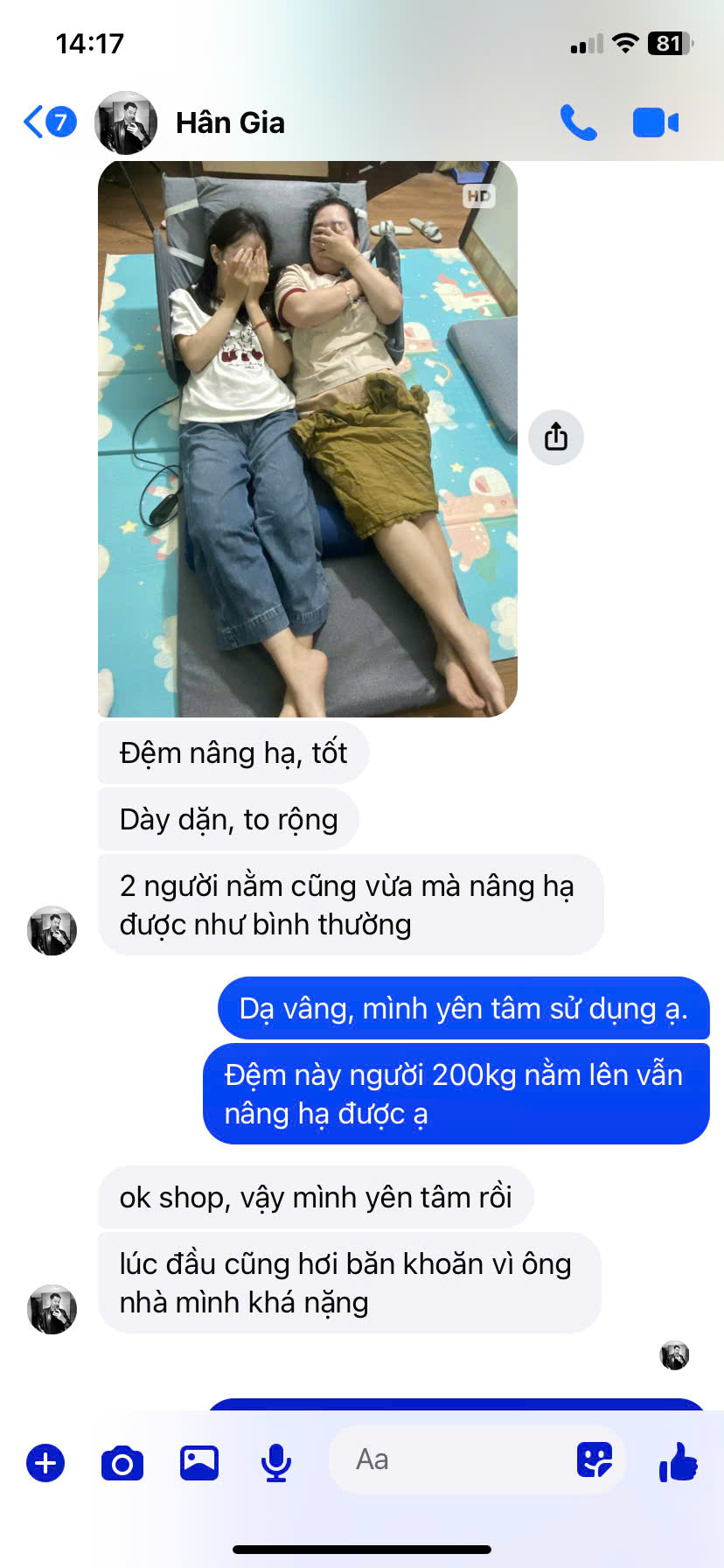
Task: Open Hân Gia's profile from the header
Action: point(230,123)
